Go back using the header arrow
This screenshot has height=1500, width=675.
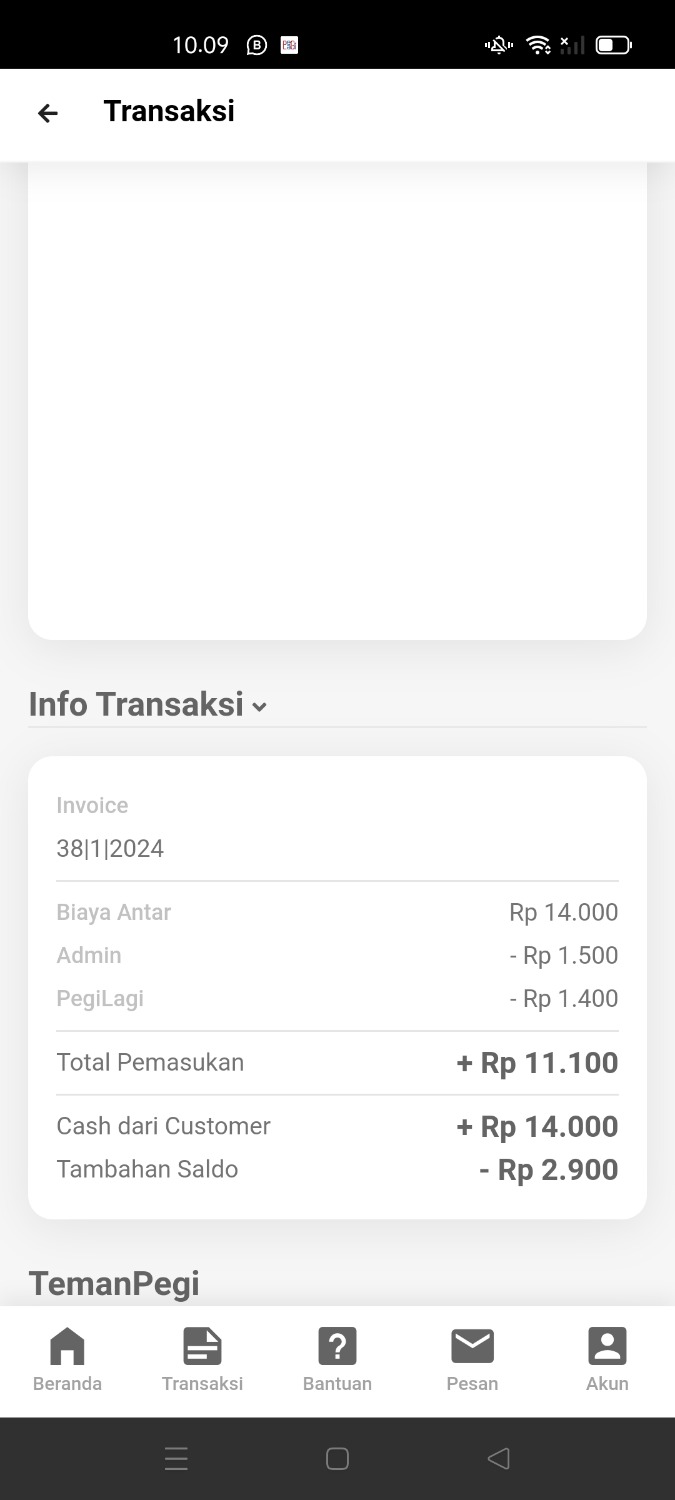point(48,113)
